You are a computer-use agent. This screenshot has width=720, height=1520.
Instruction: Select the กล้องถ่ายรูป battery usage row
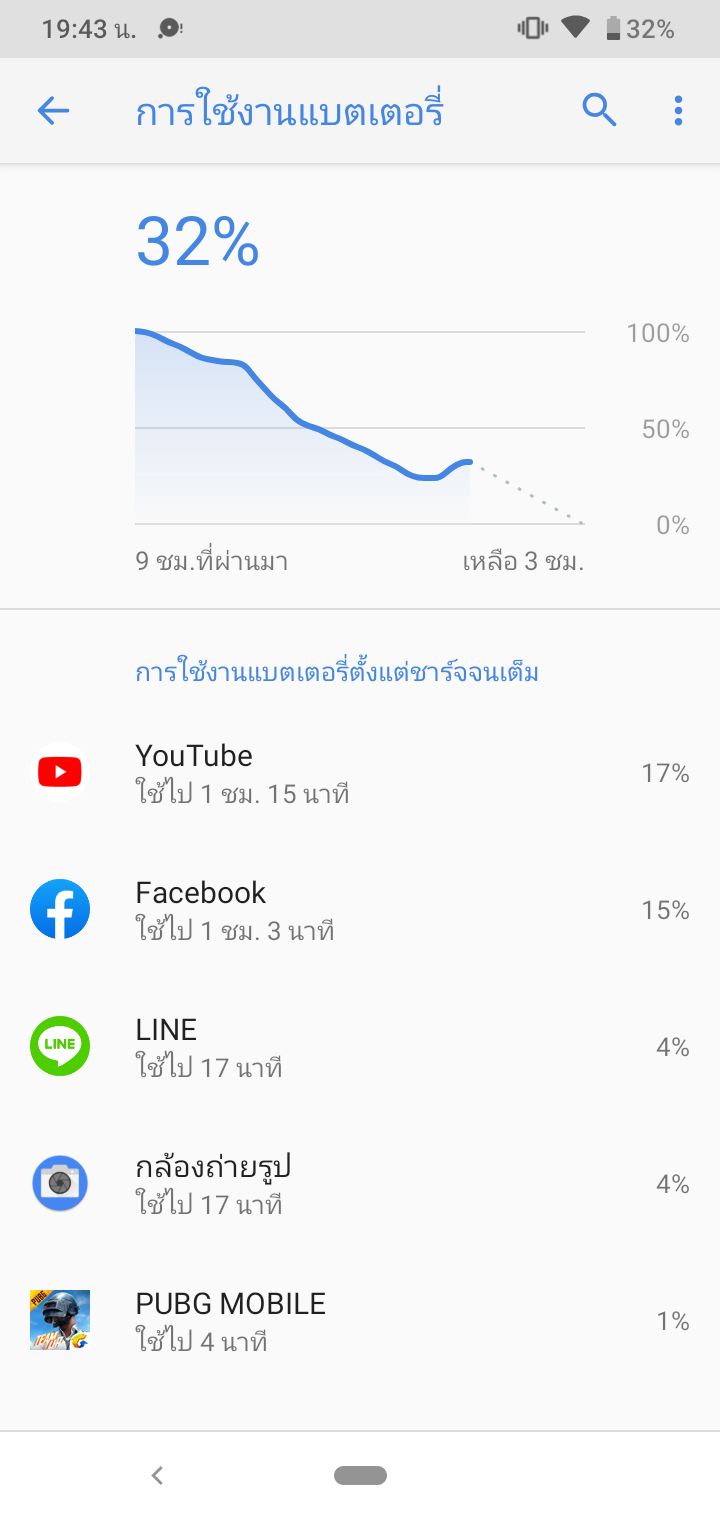click(x=360, y=1184)
